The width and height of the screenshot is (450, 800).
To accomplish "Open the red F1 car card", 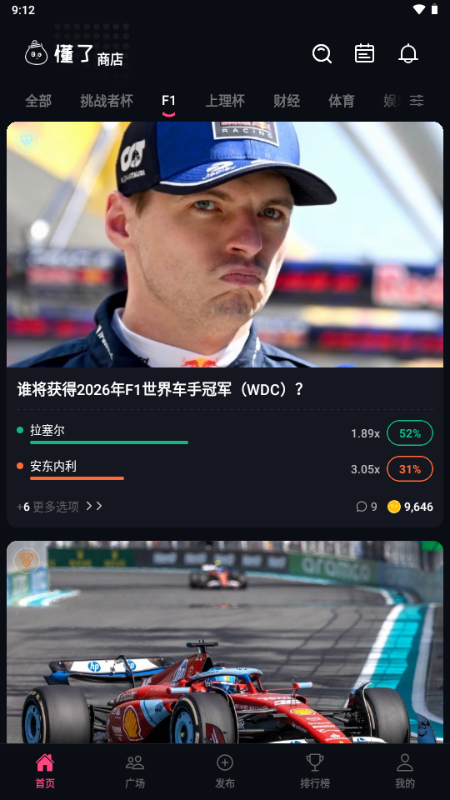I will click(x=224, y=642).
